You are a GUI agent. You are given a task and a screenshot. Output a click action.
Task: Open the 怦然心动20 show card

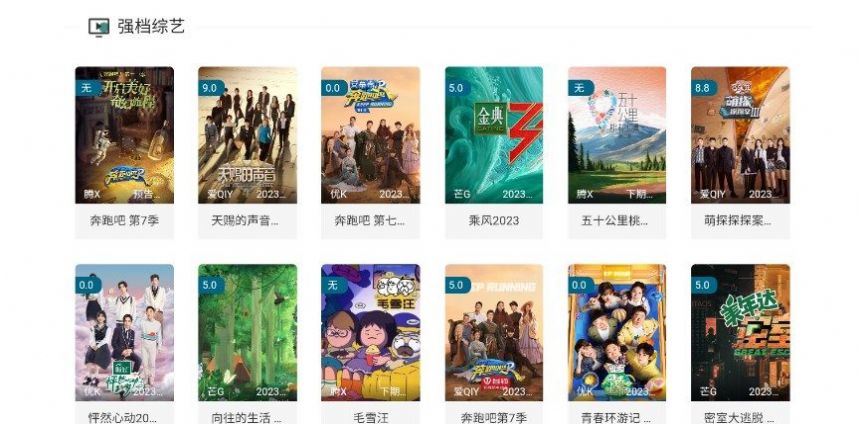pos(124,333)
